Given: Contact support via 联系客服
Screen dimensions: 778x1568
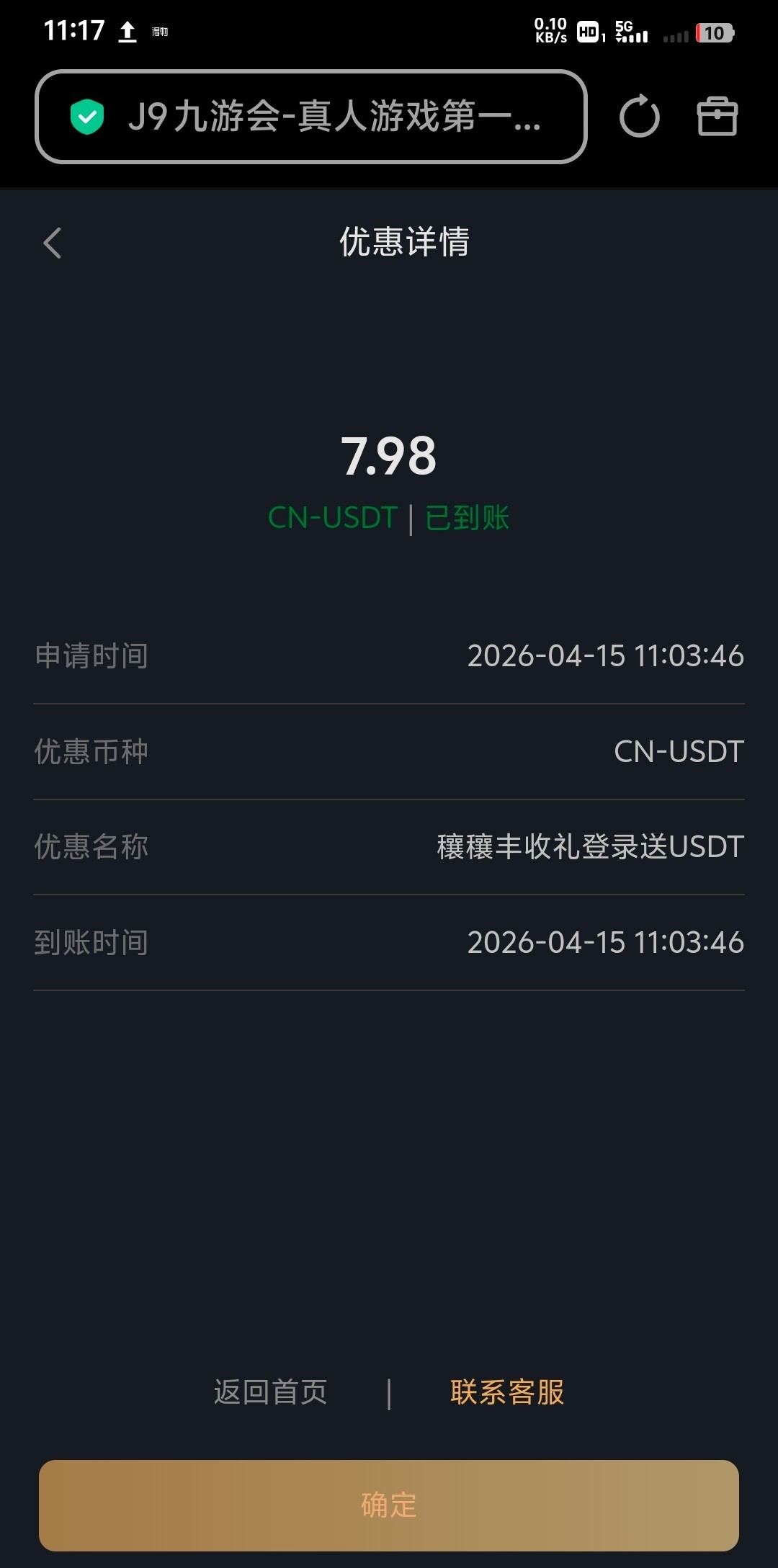Looking at the screenshot, I should click(507, 1392).
